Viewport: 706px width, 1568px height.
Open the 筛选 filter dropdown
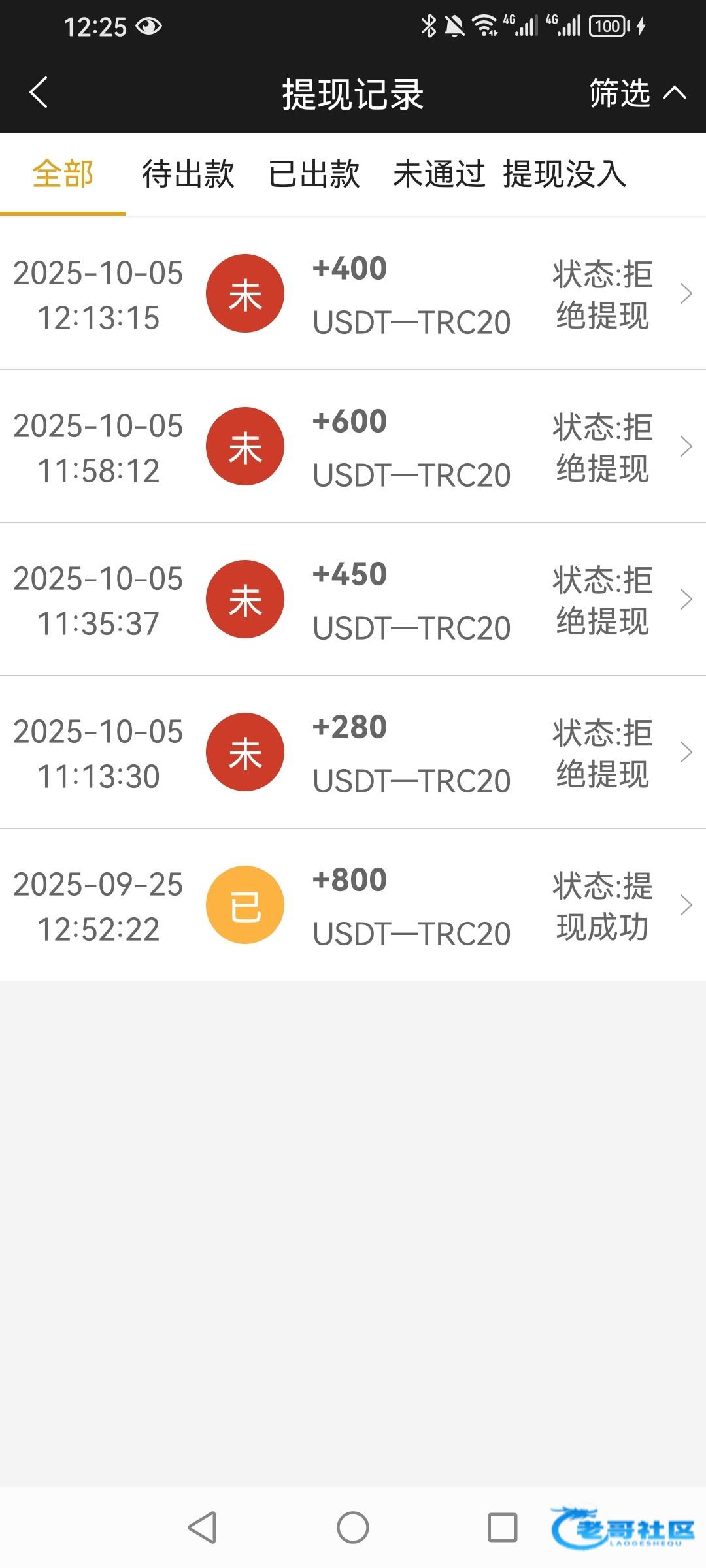coord(637,93)
